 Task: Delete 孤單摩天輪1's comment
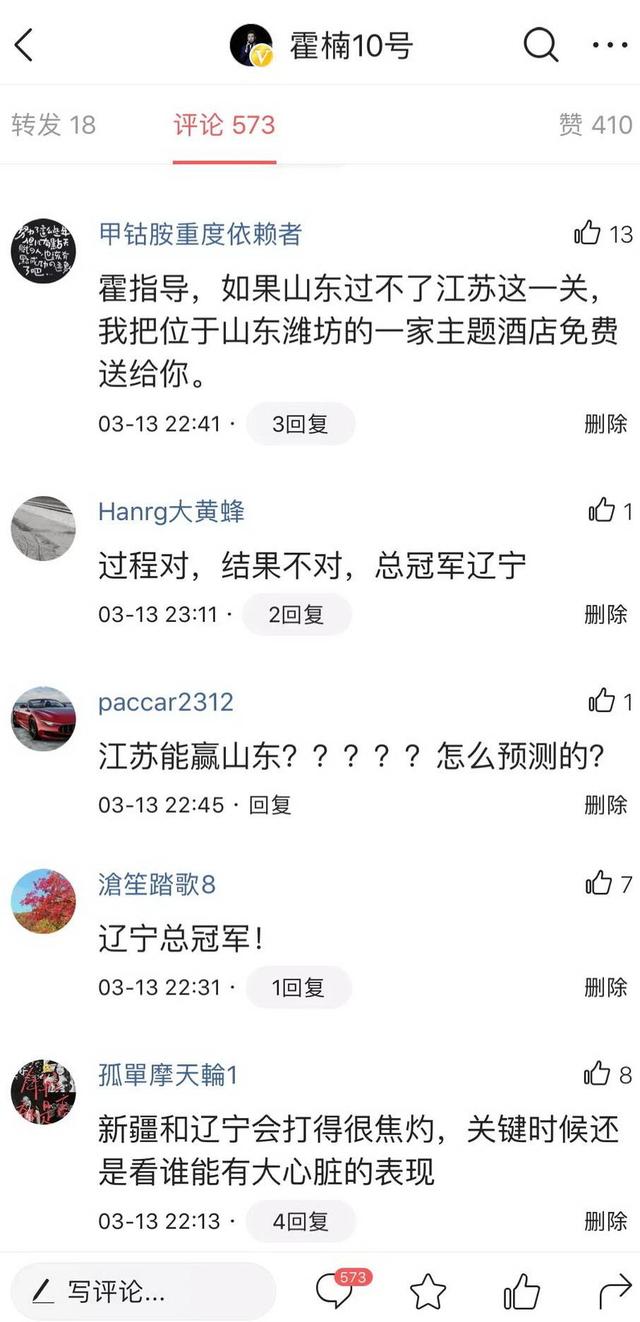606,1221
